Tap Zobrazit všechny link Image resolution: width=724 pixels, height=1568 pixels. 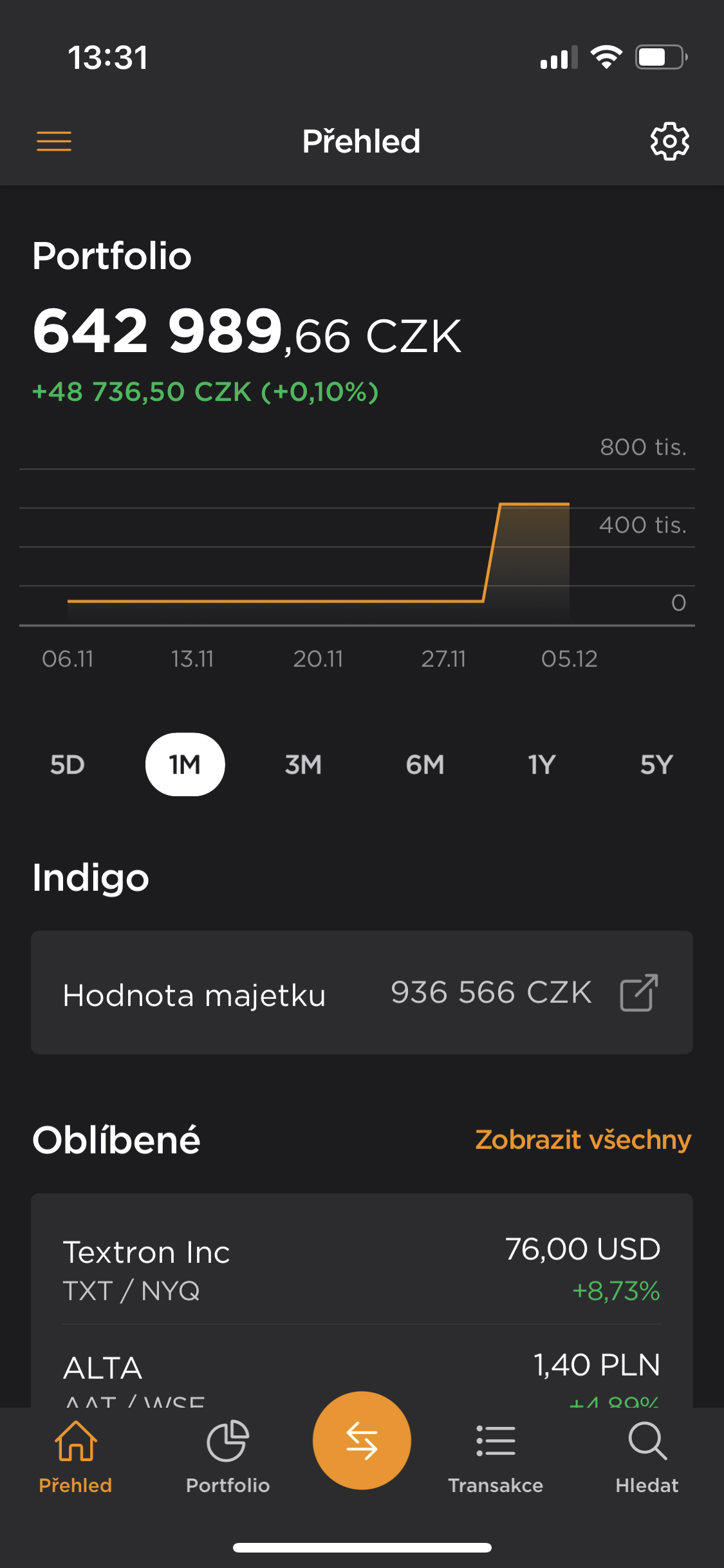click(582, 1139)
